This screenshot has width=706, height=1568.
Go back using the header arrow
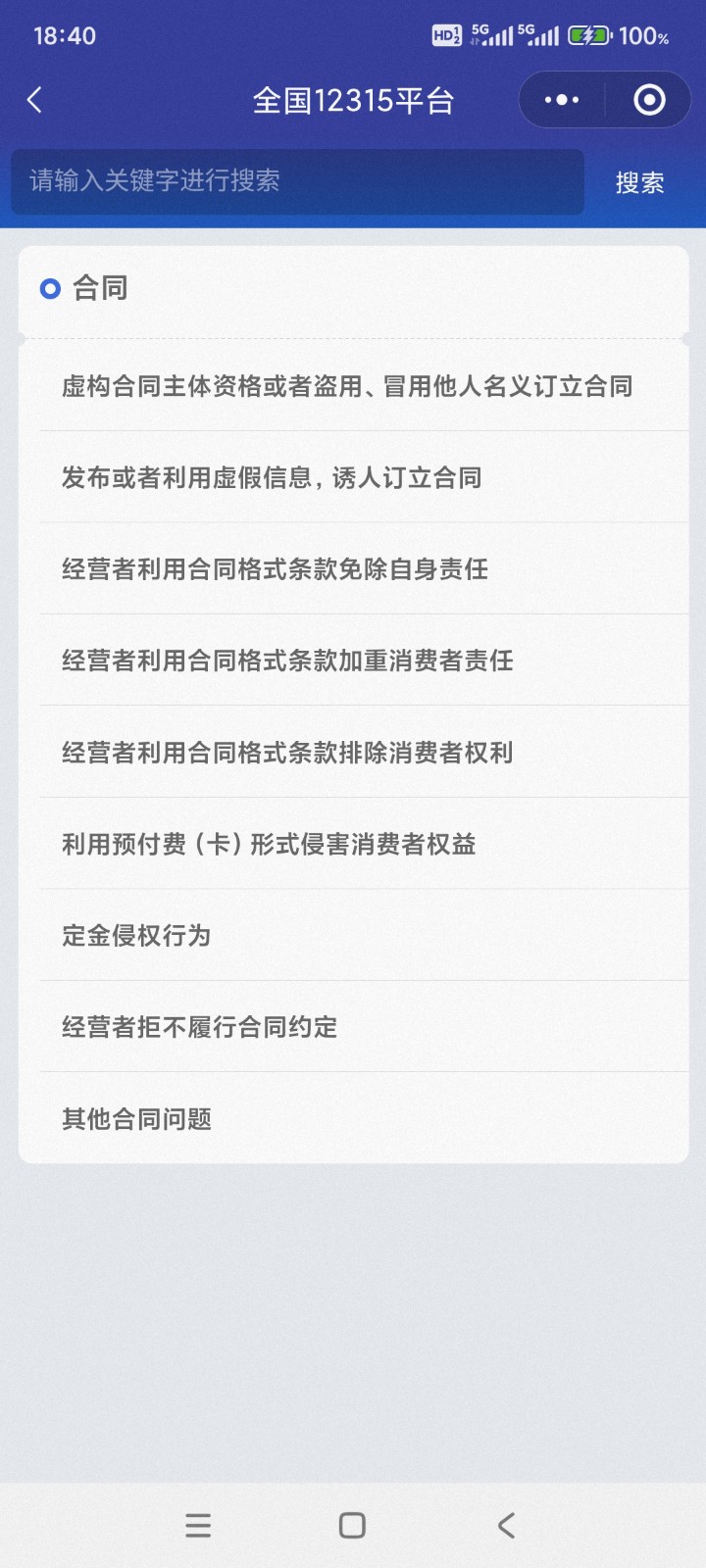(x=35, y=100)
